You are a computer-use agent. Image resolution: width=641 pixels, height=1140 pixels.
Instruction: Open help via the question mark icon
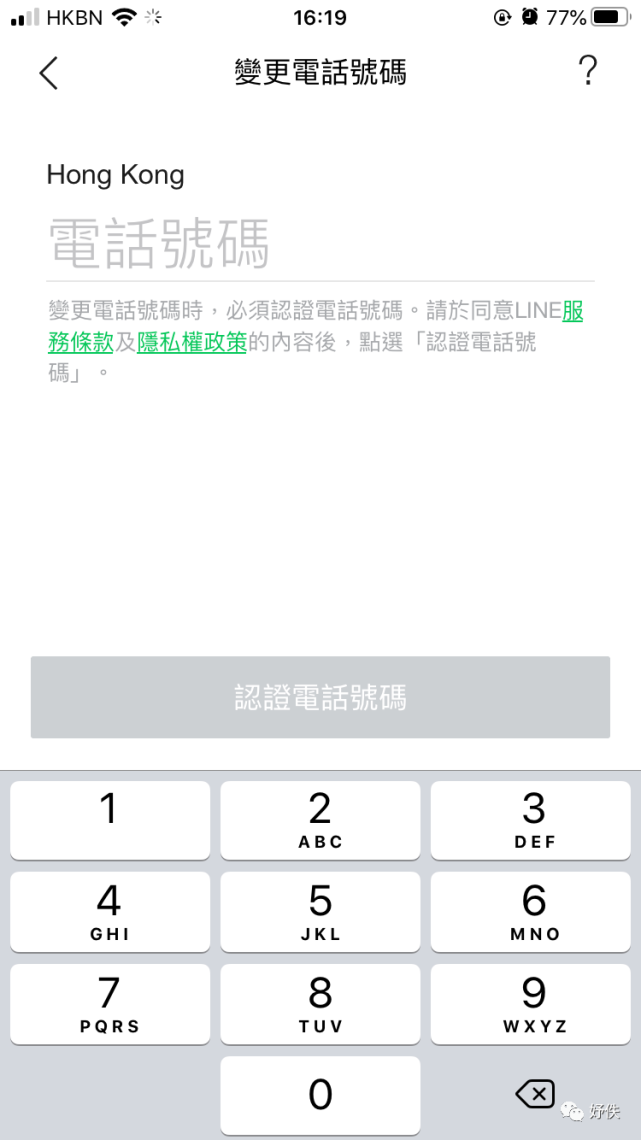tap(587, 71)
